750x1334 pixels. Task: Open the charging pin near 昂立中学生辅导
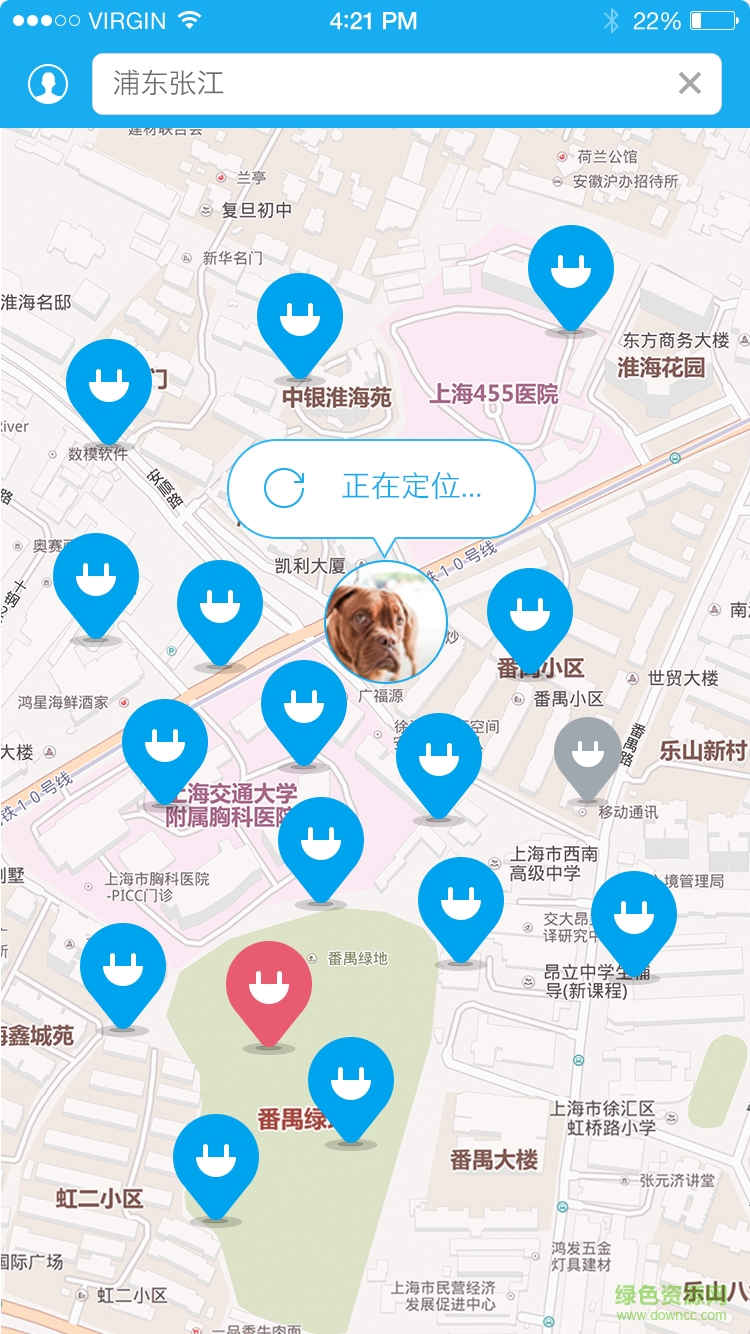[634, 915]
